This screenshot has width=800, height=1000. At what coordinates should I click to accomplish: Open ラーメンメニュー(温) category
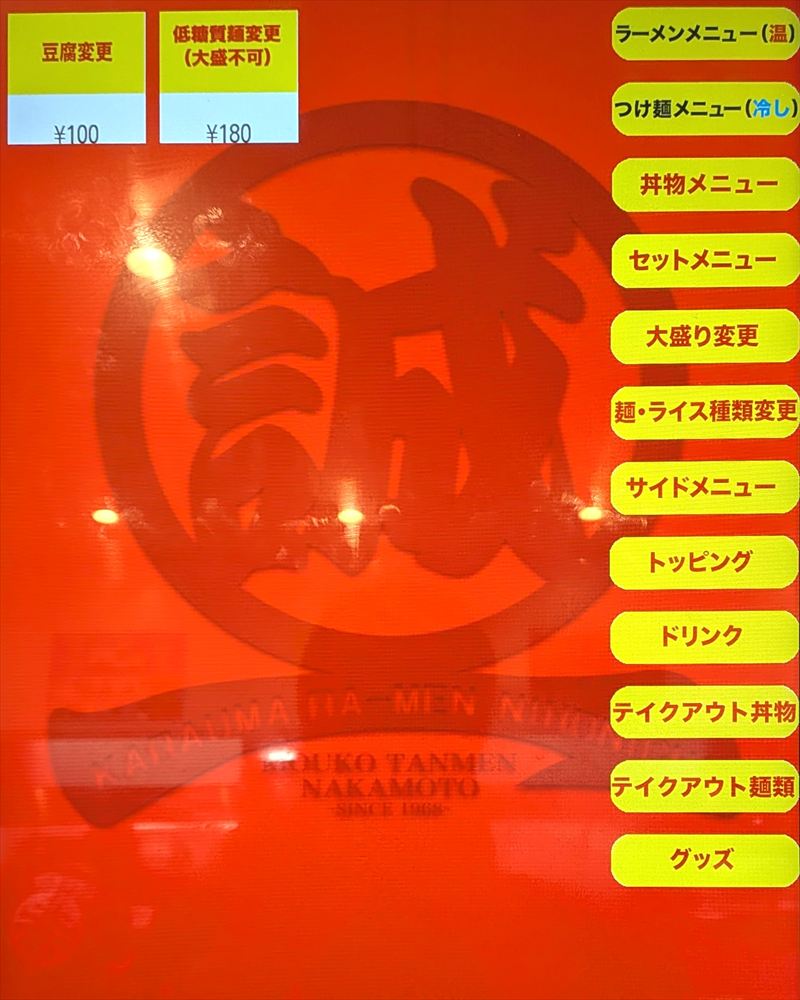(704, 34)
